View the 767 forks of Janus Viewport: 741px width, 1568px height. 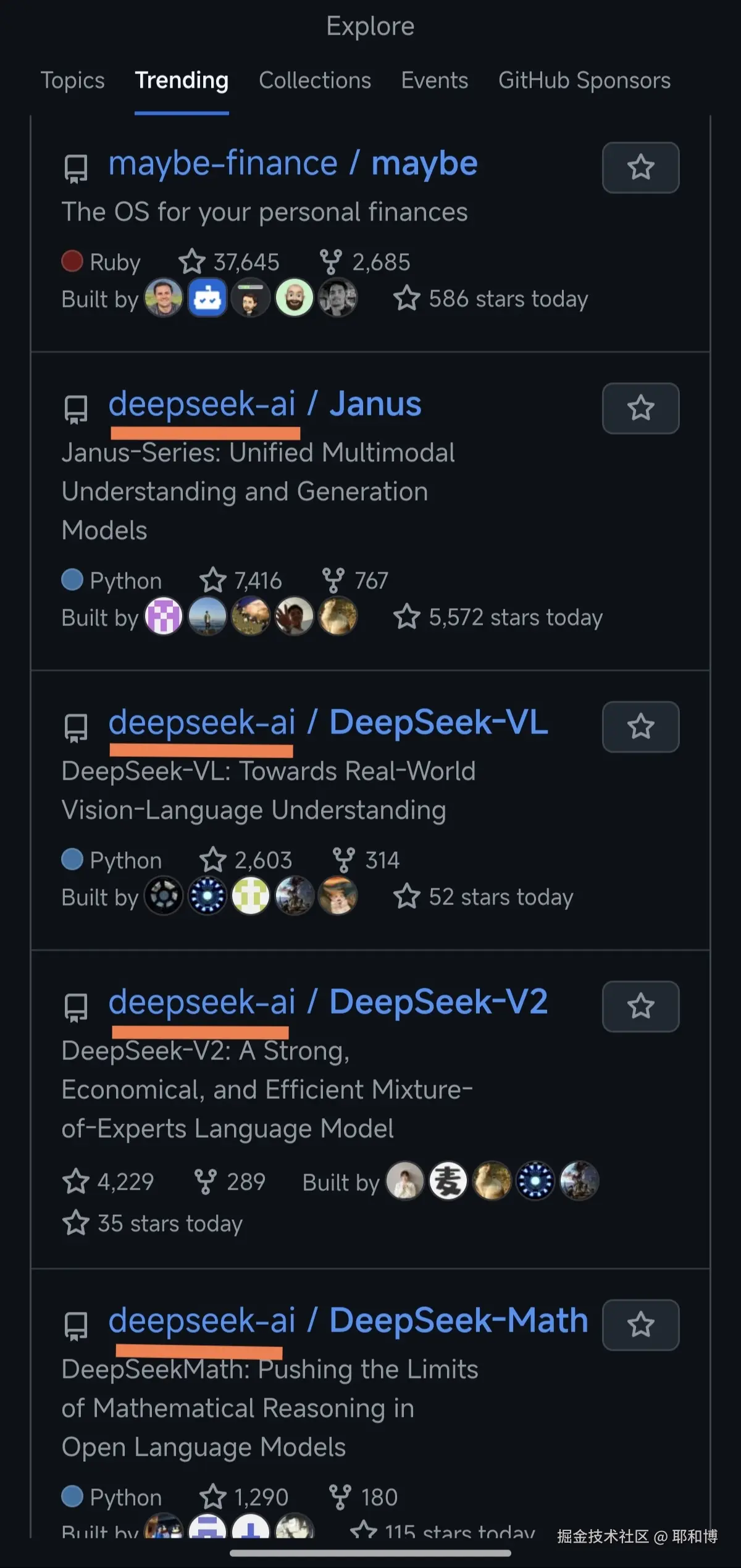(356, 581)
